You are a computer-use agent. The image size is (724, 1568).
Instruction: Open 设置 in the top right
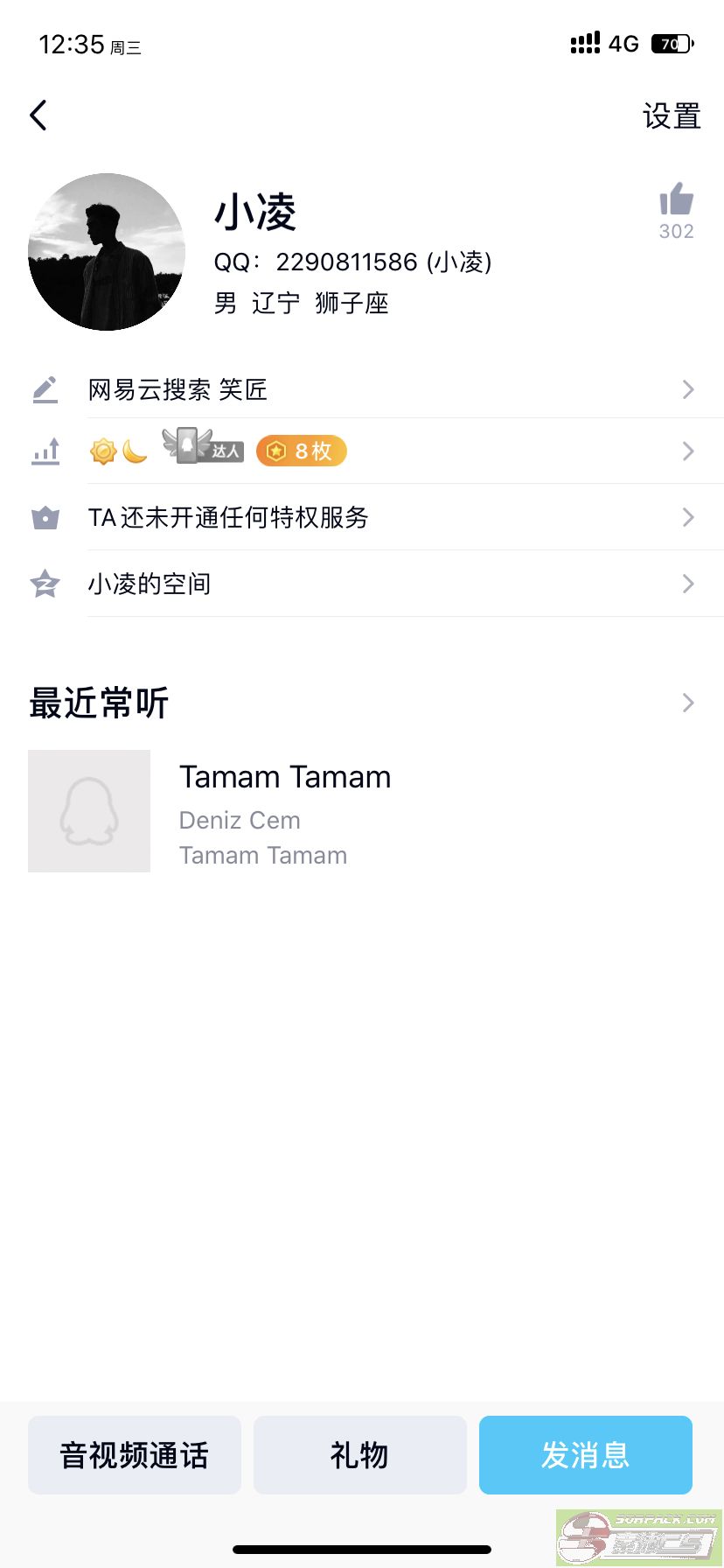(x=672, y=115)
